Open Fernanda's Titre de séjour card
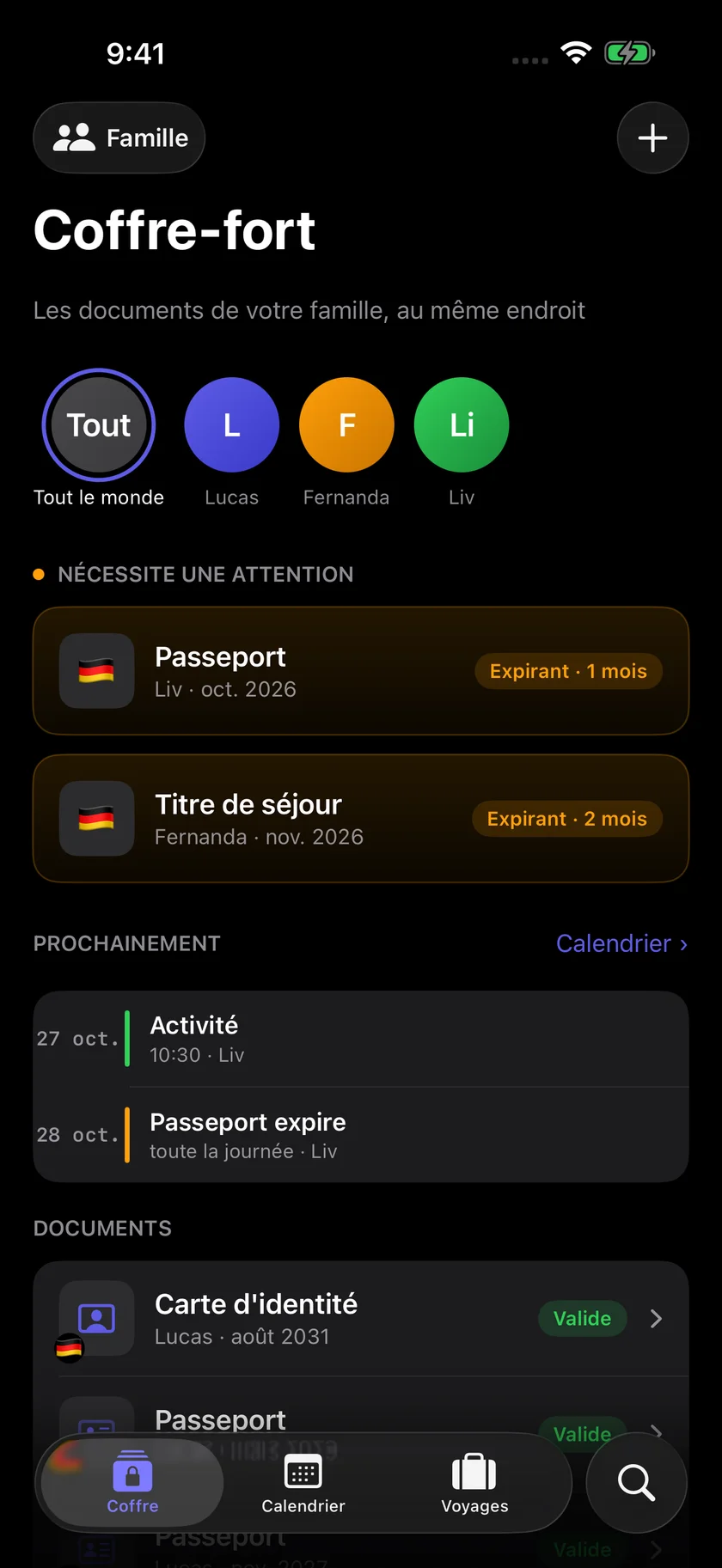 [361, 819]
